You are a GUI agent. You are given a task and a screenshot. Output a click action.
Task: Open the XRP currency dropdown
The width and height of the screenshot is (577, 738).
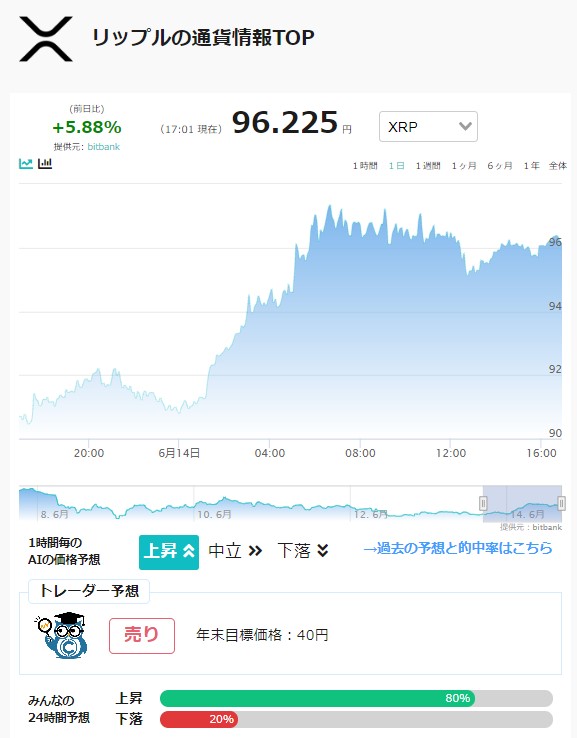point(428,127)
